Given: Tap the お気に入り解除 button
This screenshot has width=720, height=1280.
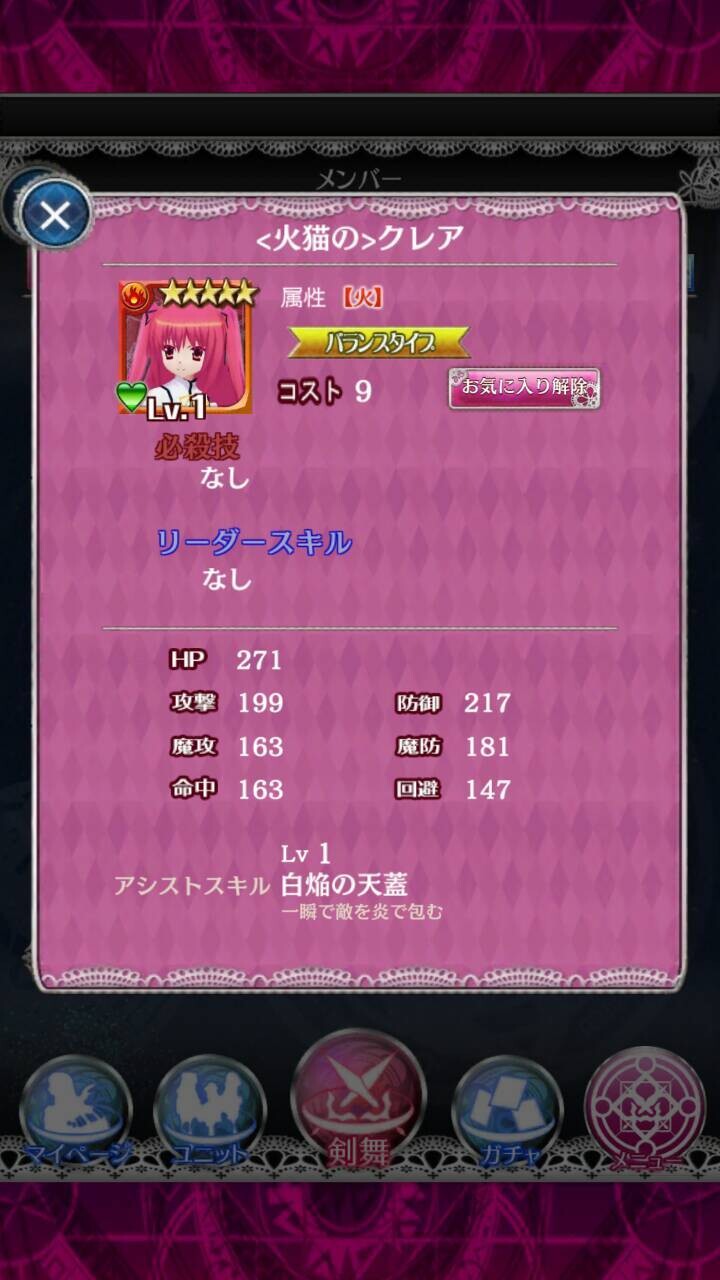Looking at the screenshot, I should point(524,388).
